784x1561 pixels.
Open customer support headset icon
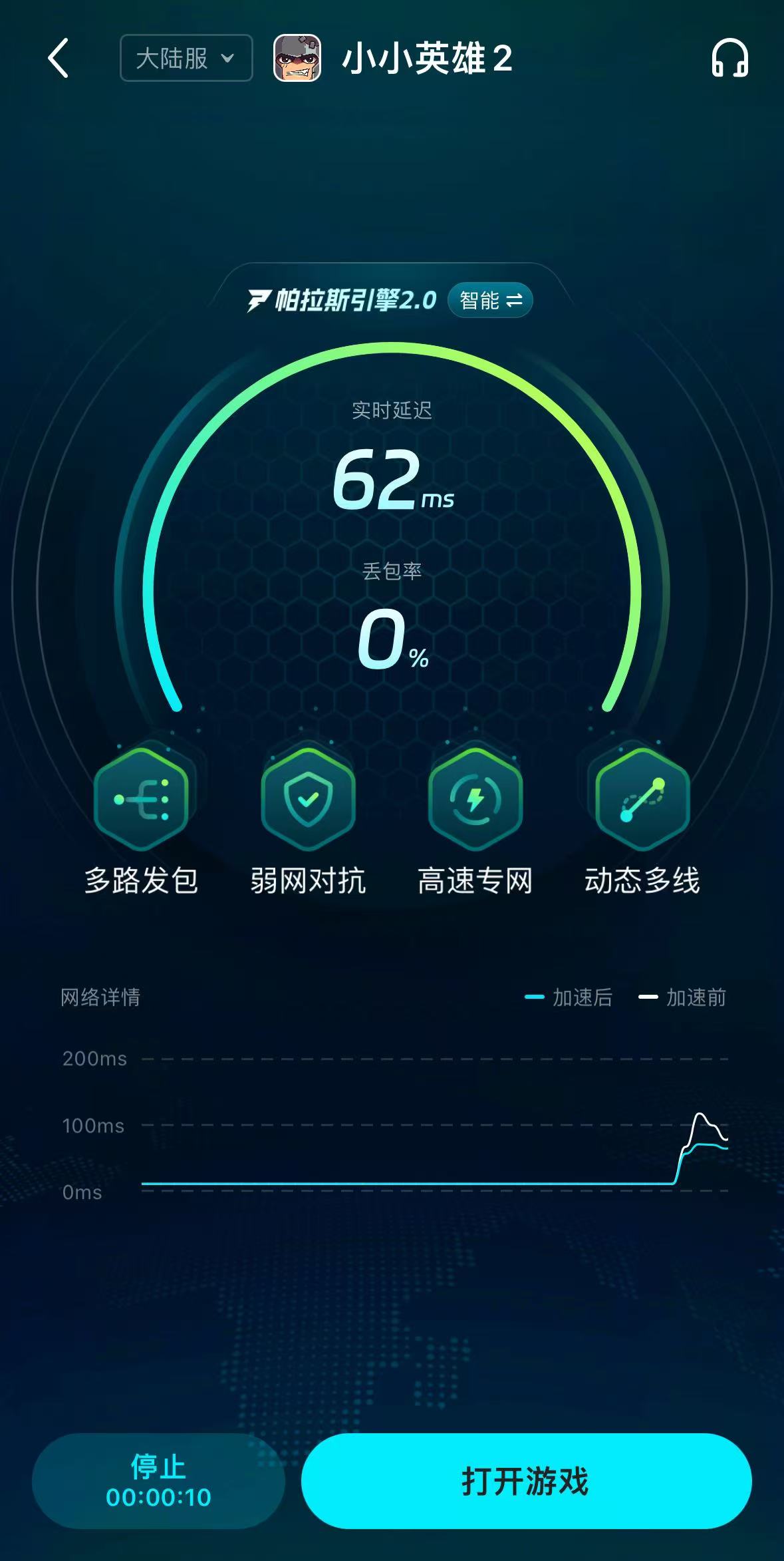(729, 59)
